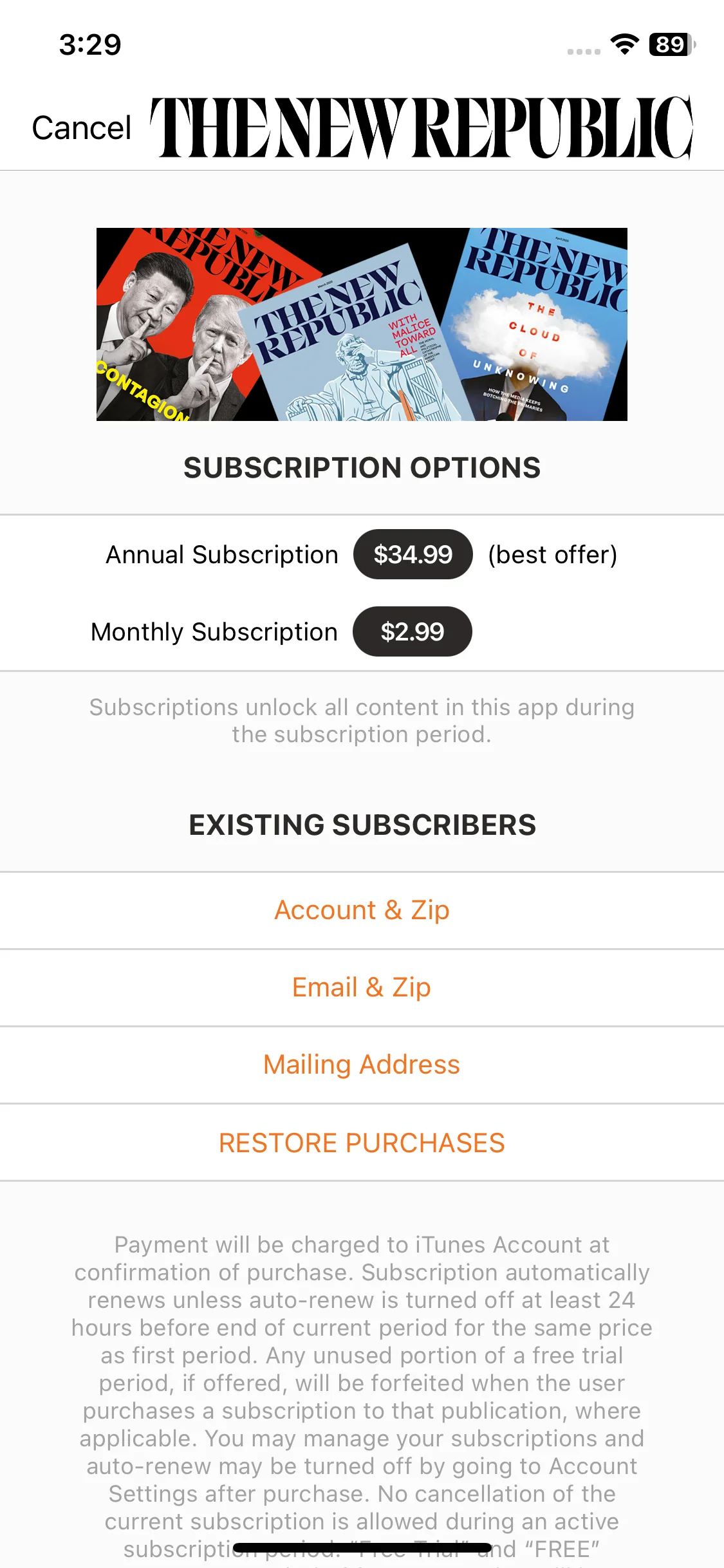Choose the $2.99 monthly subscription
The height and width of the screenshot is (1568, 724).
[x=413, y=631]
